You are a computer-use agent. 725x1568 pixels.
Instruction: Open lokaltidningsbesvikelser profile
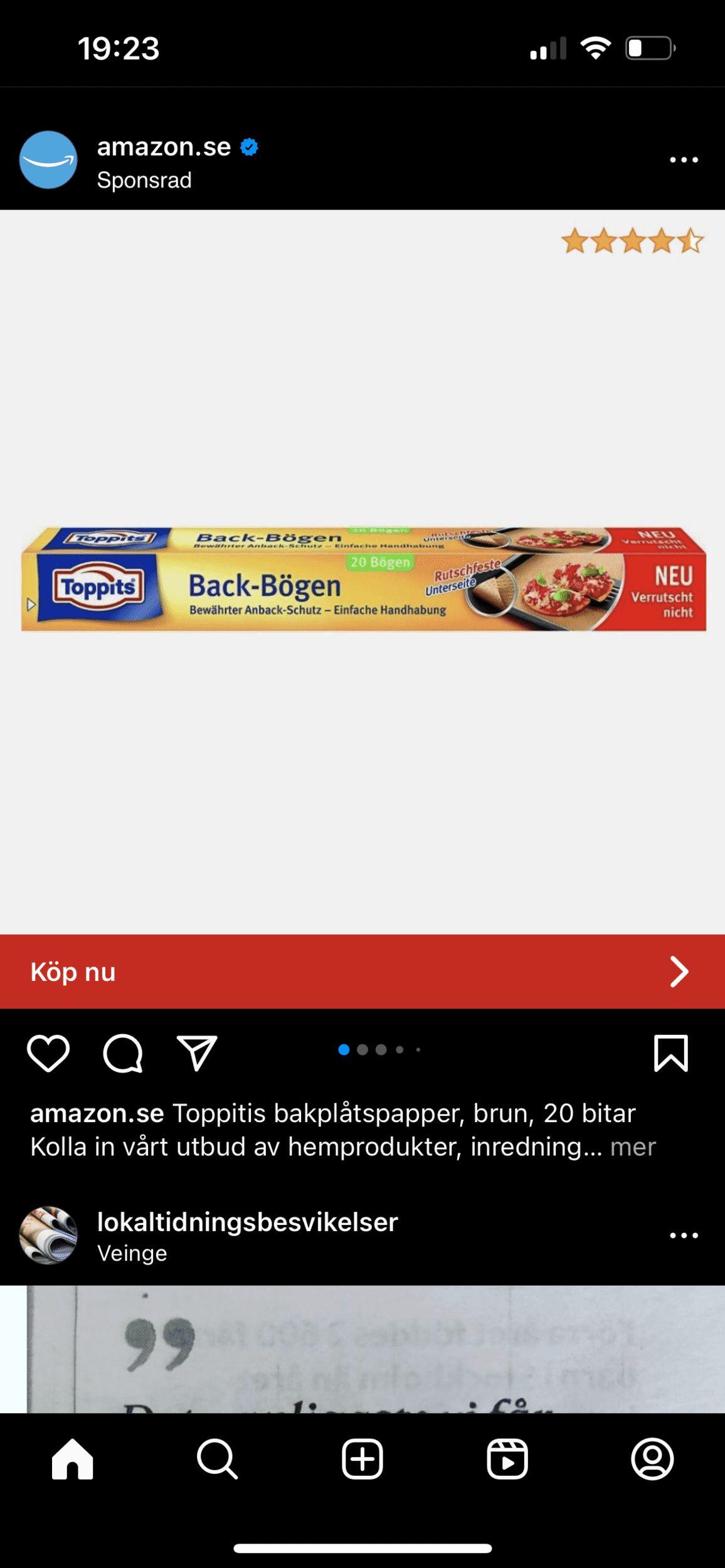(247, 1222)
